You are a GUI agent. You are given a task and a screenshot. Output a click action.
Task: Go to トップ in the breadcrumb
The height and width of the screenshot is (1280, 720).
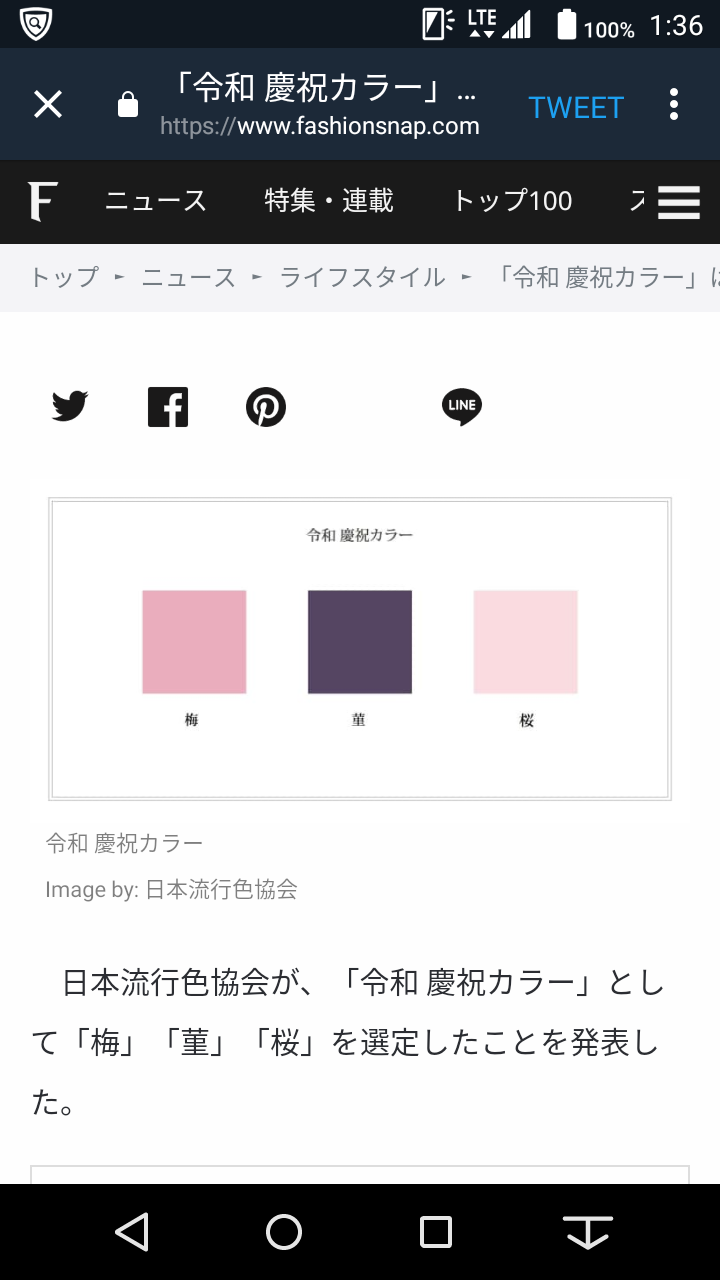64,277
